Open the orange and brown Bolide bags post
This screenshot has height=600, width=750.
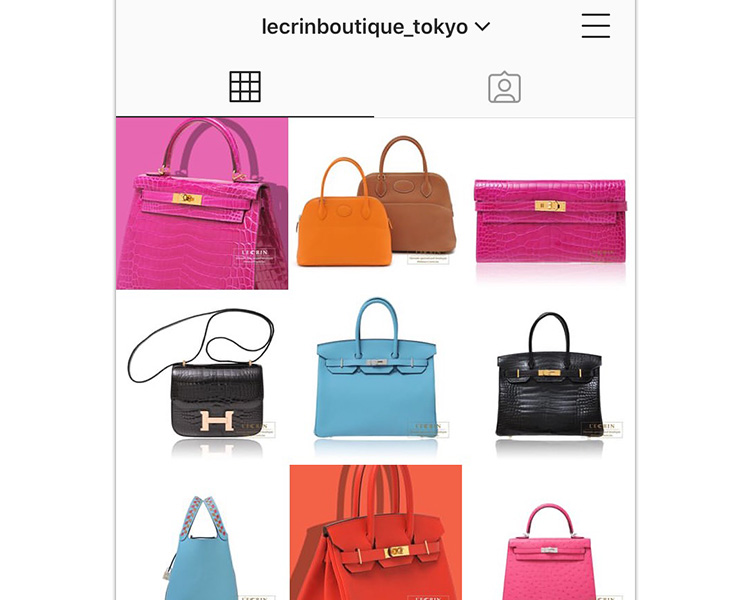coord(376,204)
